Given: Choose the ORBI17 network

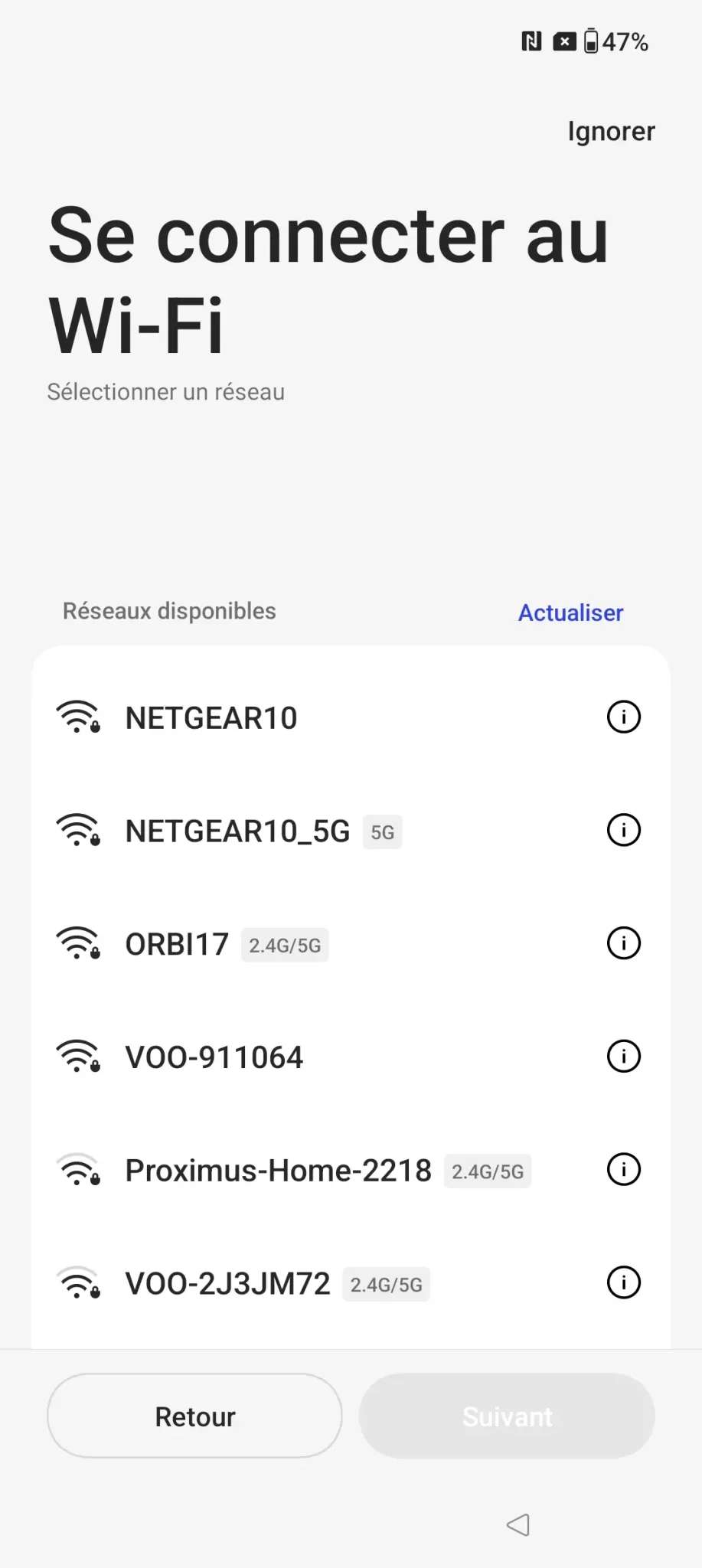Looking at the screenshot, I should pos(351,944).
